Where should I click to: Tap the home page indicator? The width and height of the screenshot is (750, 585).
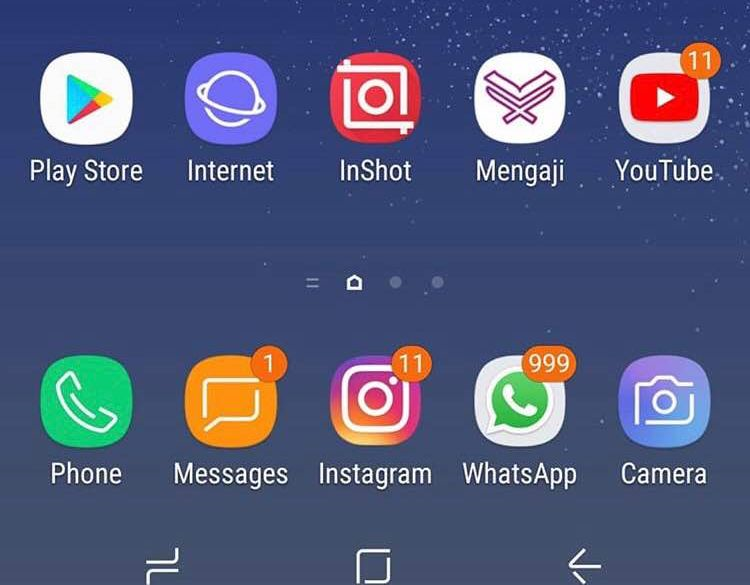click(353, 284)
